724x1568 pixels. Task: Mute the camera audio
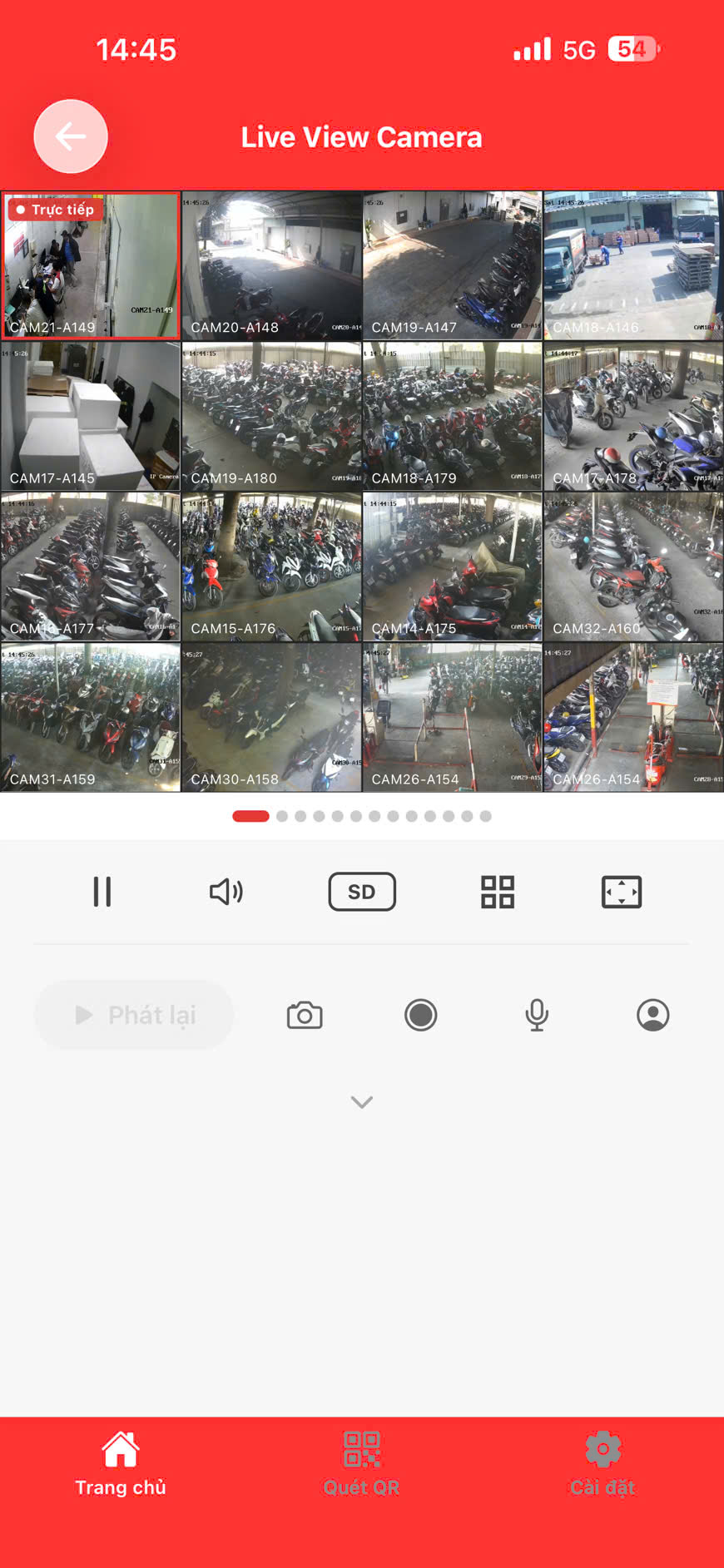tap(225, 891)
